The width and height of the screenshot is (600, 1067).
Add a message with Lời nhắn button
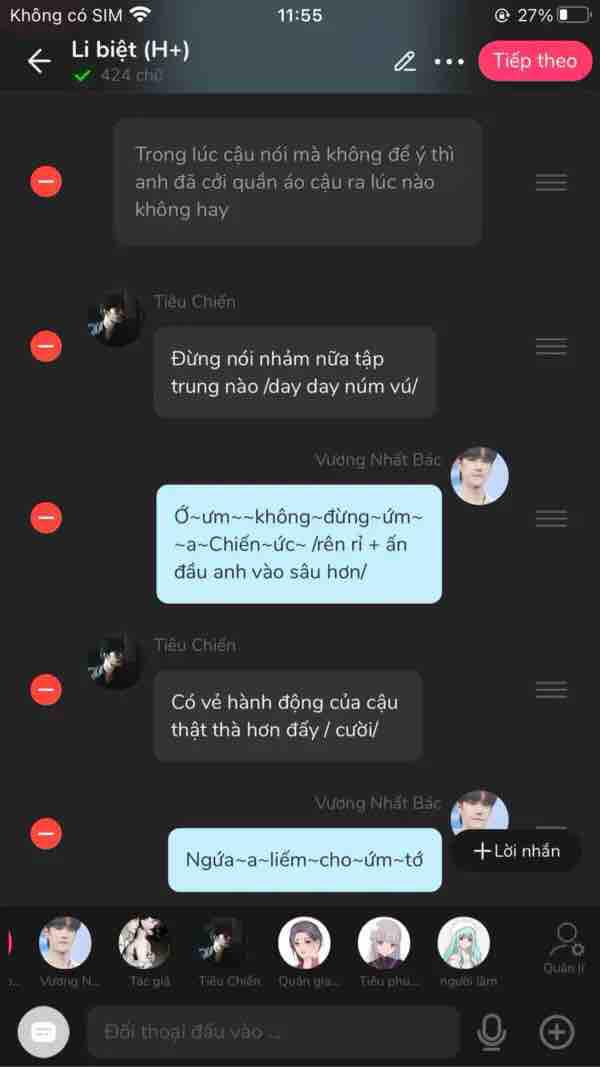(516, 851)
